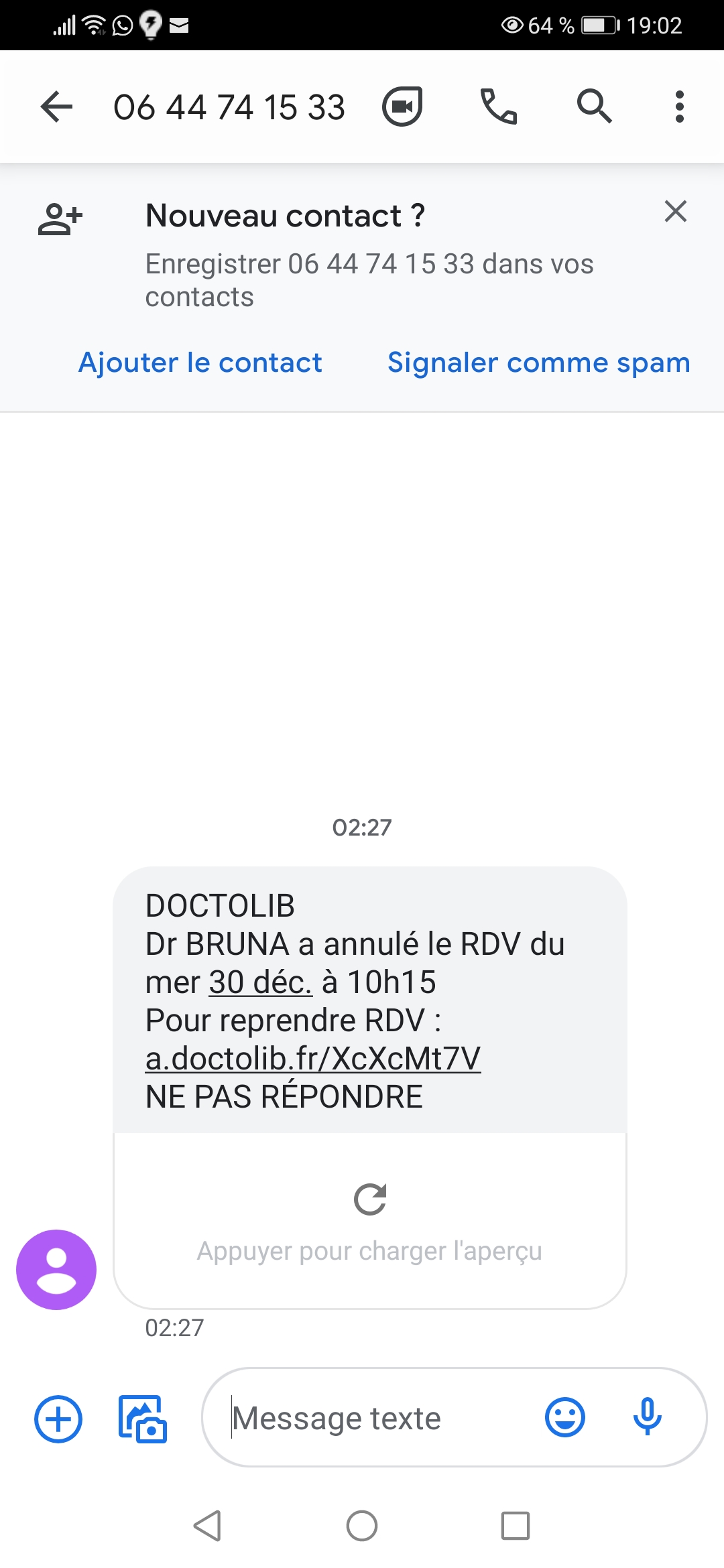This screenshot has width=724, height=1568.
Task: Go back to the conversations list
Action: coord(56,107)
